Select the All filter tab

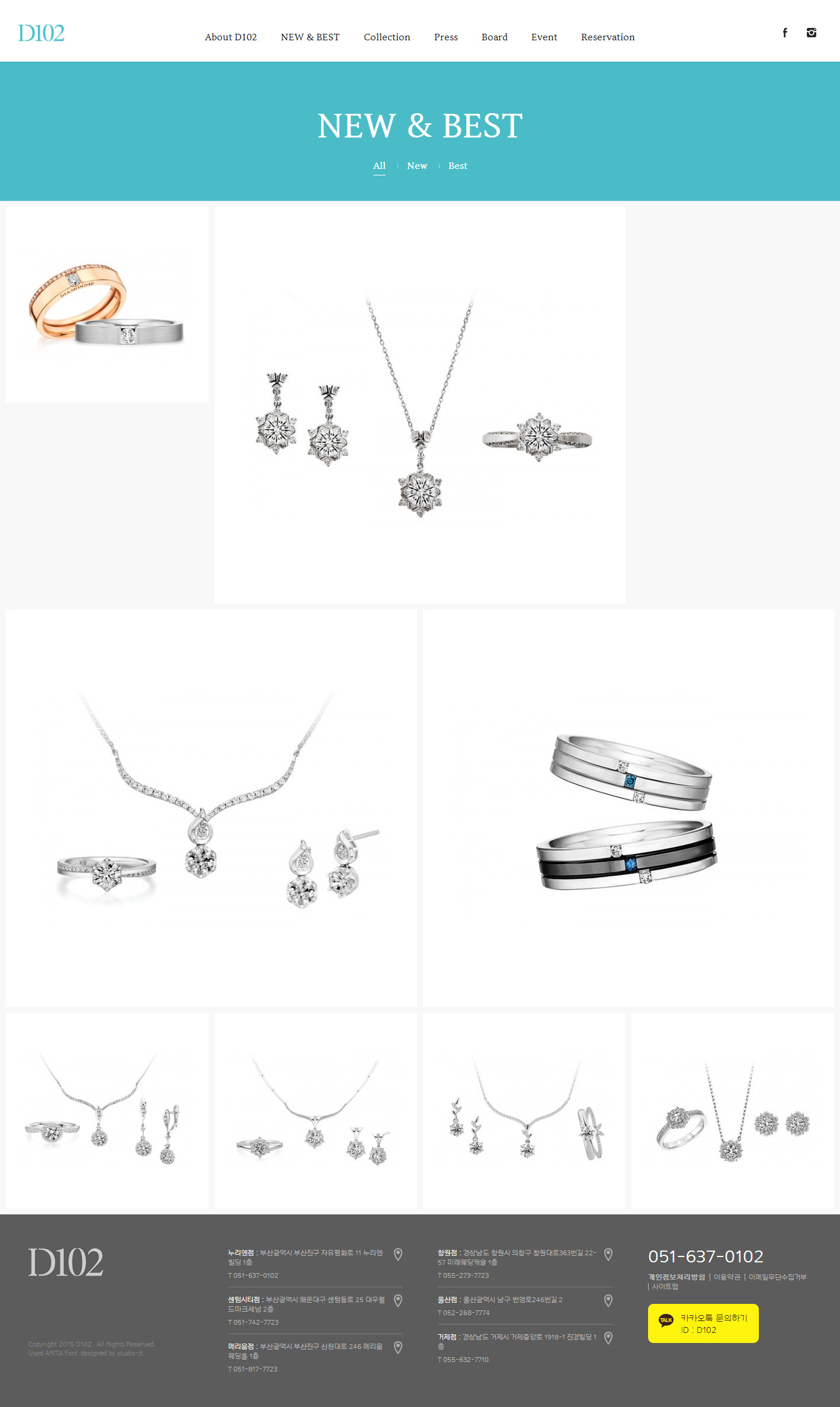(x=379, y=166)
